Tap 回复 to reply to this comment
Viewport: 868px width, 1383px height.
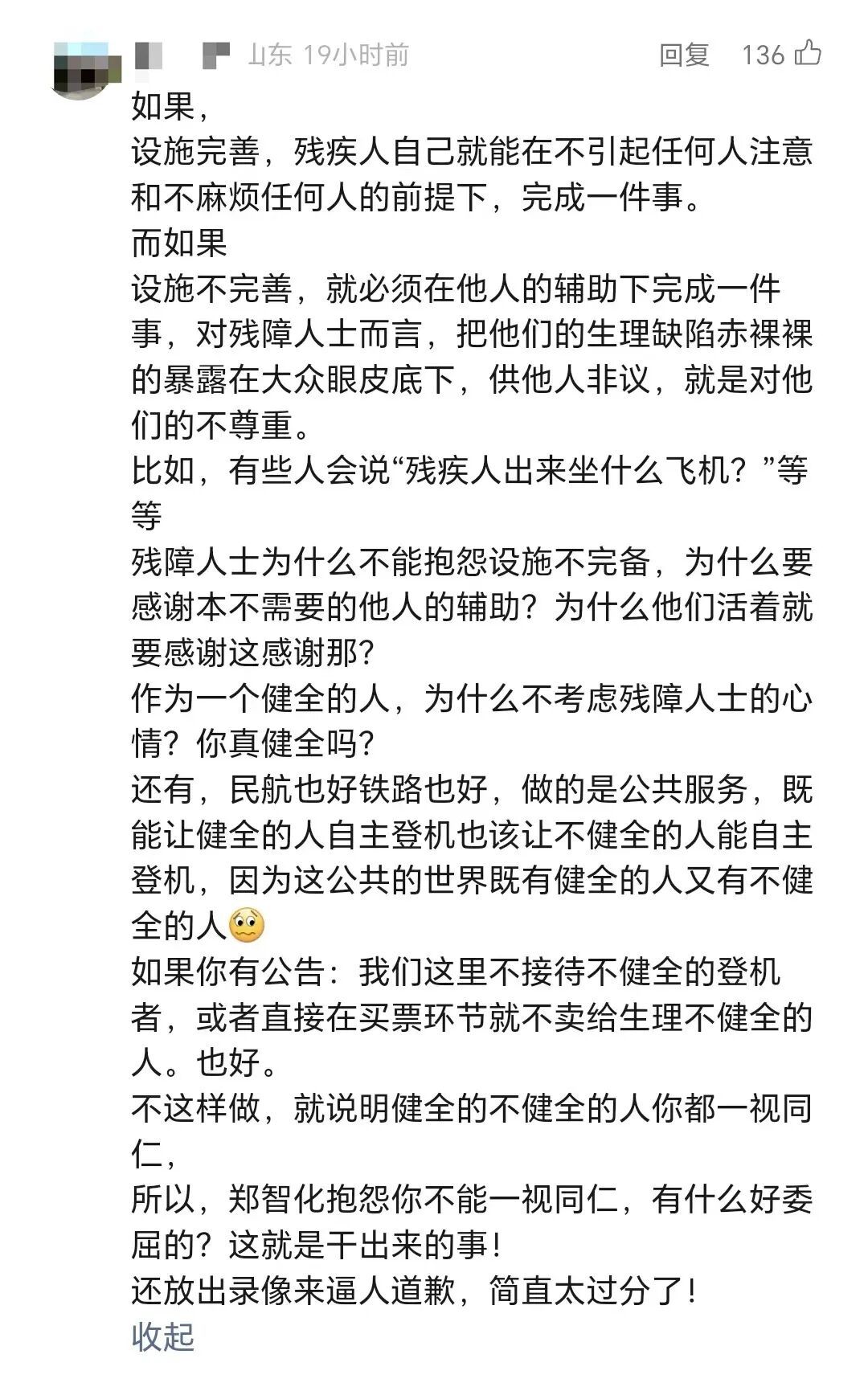pyautogui.click(x=684, y=55)
